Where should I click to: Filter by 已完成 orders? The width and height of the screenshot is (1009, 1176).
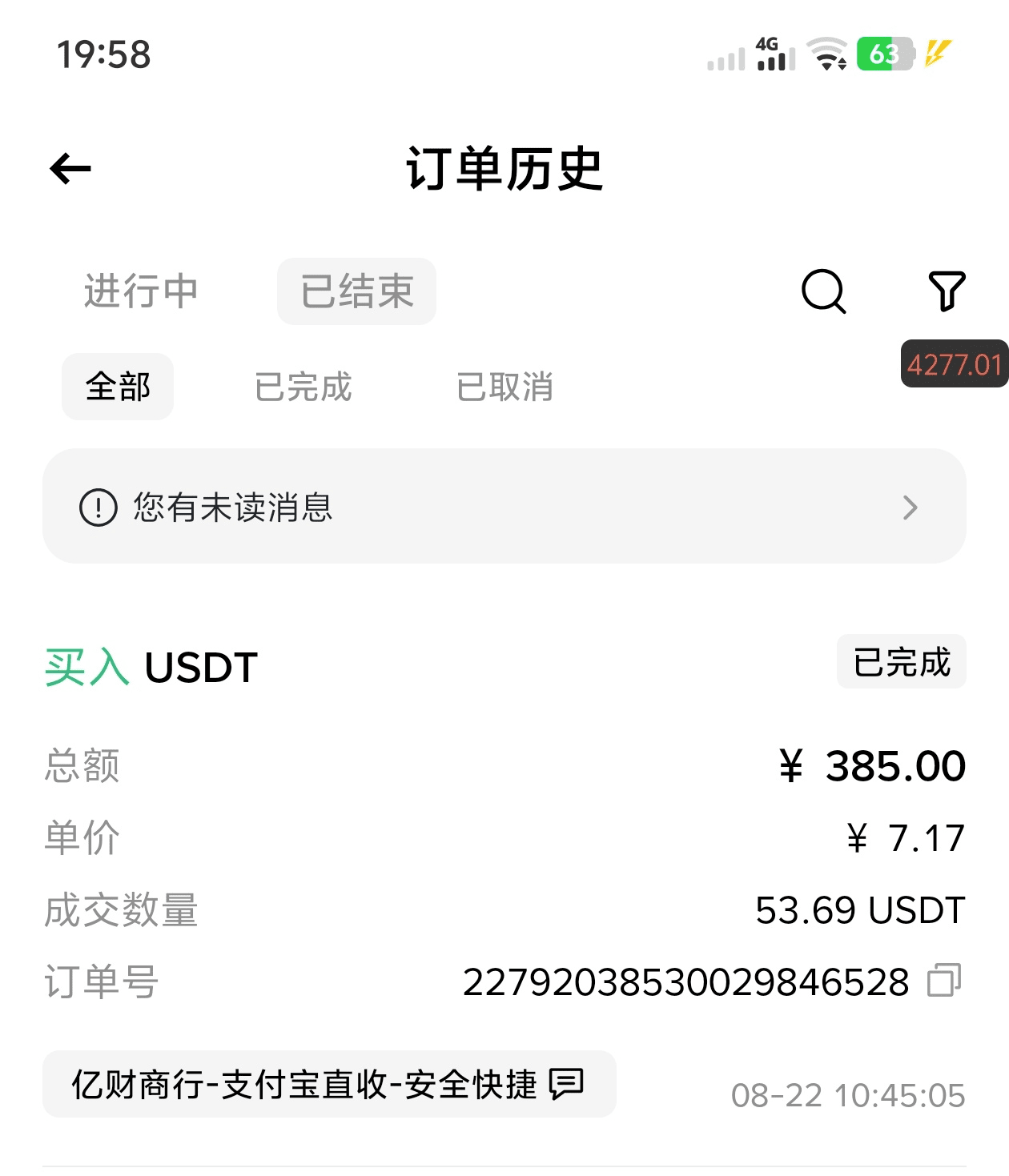(x=303, y=387)
